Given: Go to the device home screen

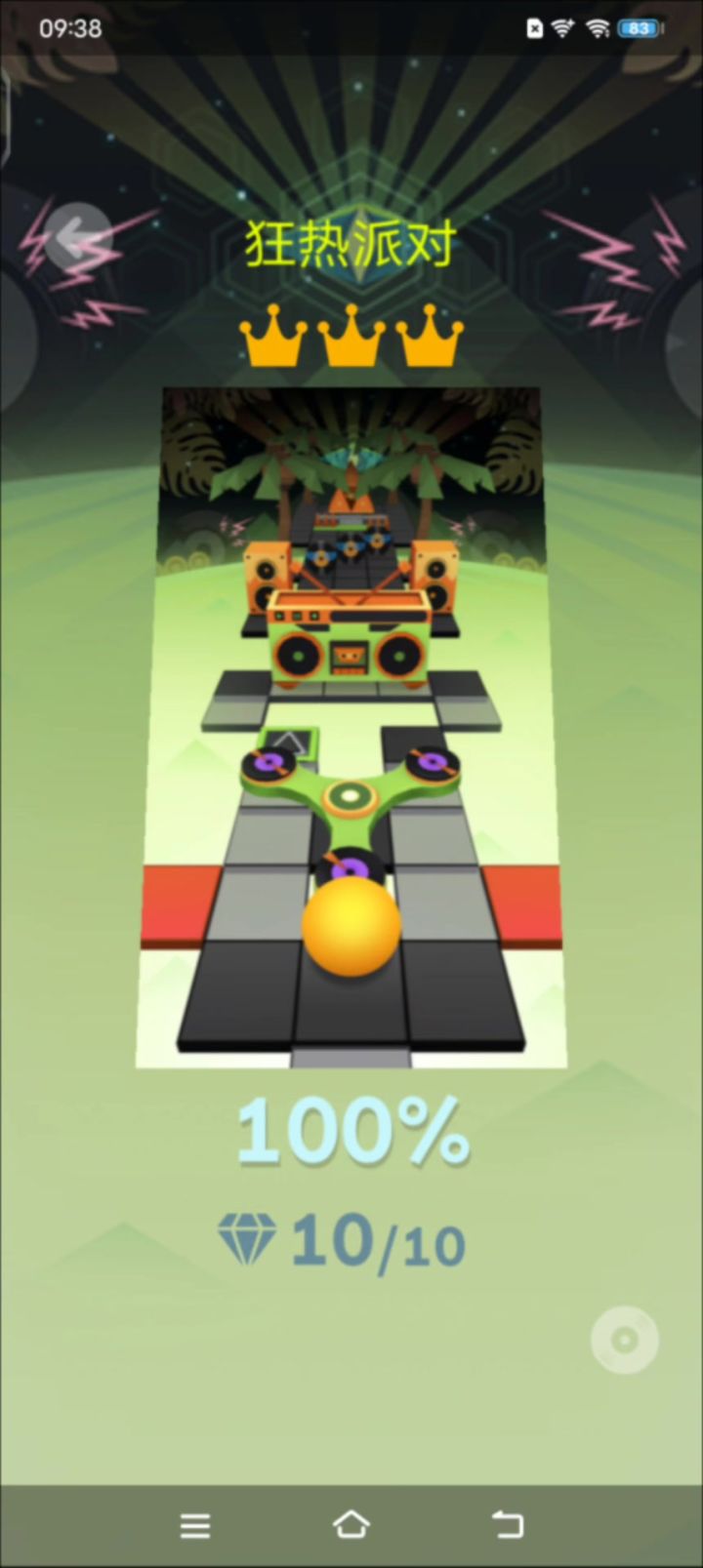Looking at the screenshot, I should [x=351, y=1524].
